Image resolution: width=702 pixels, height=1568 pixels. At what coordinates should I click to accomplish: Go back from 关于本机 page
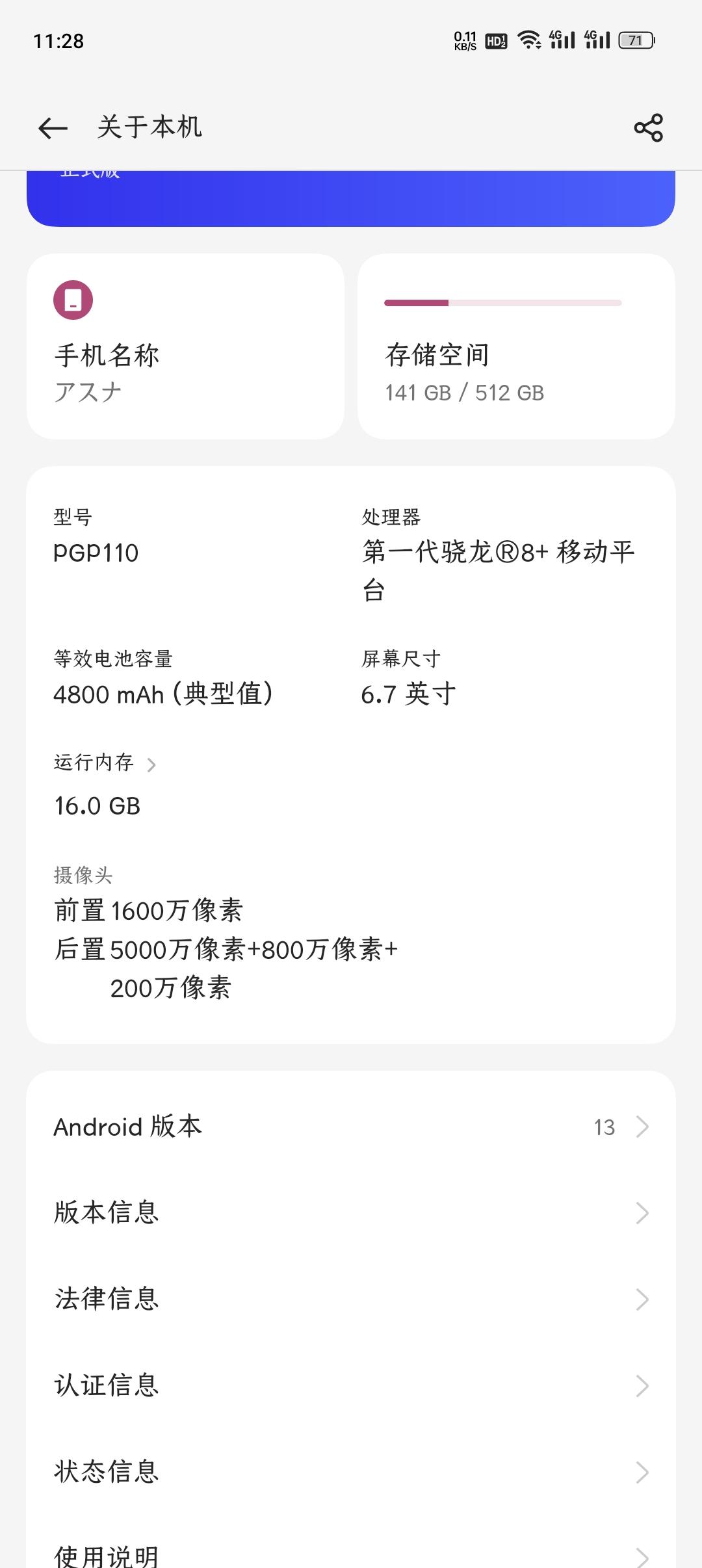53,128
